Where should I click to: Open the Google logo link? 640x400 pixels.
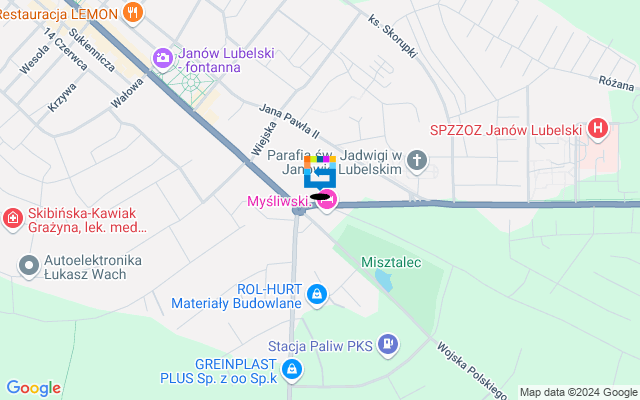33,388
